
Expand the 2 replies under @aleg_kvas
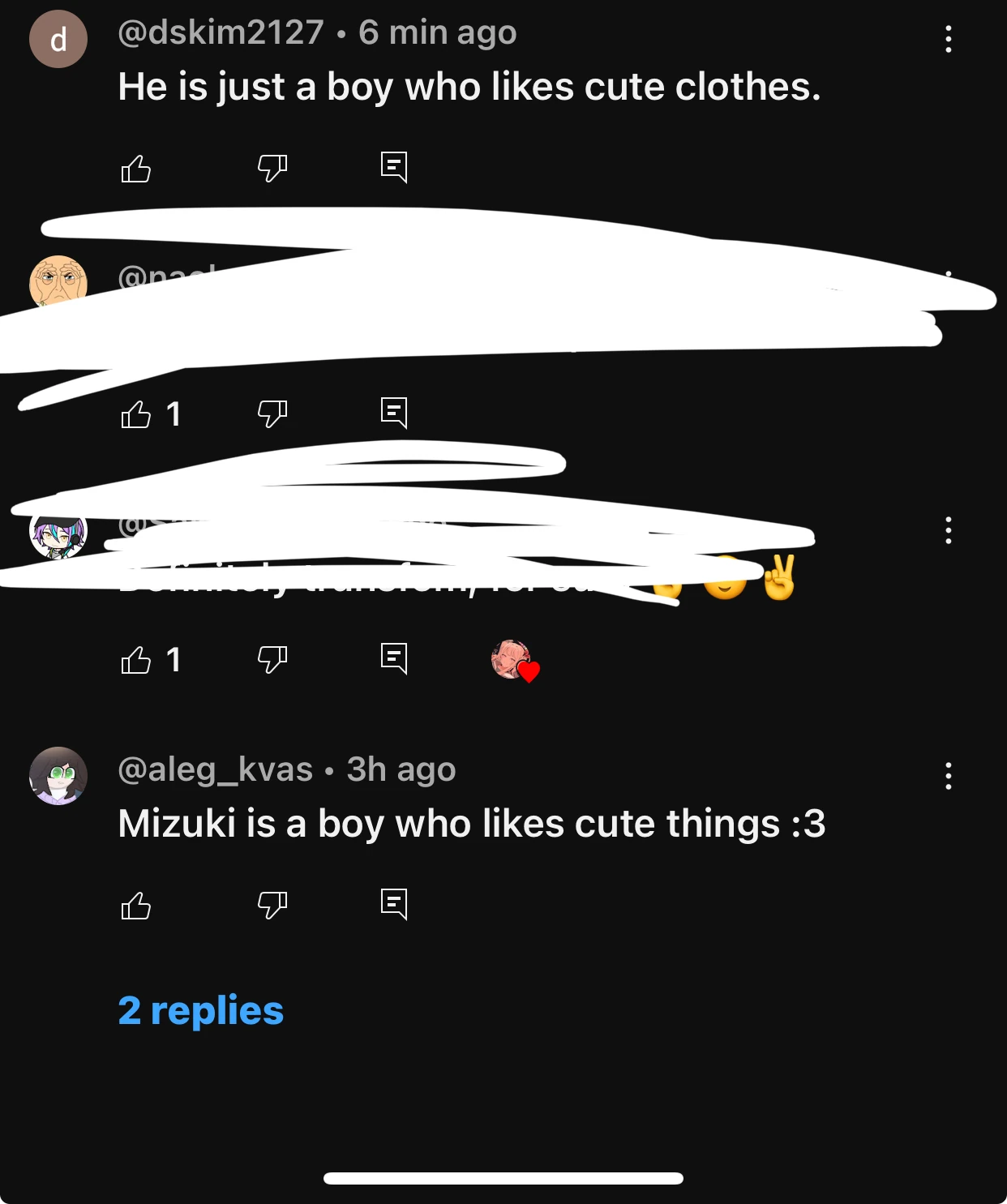click(x=201, y=1010)
